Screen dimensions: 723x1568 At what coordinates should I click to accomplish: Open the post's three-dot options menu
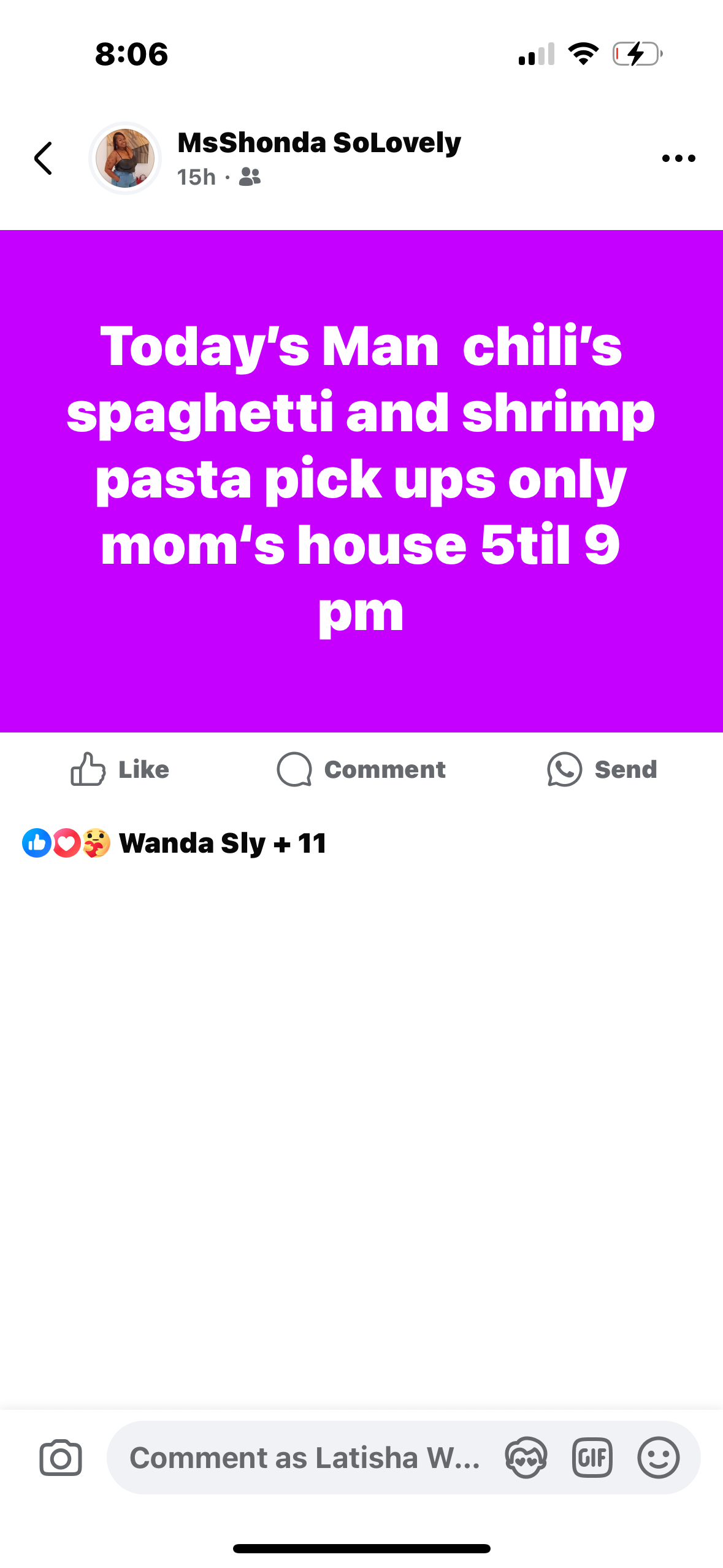678,158
